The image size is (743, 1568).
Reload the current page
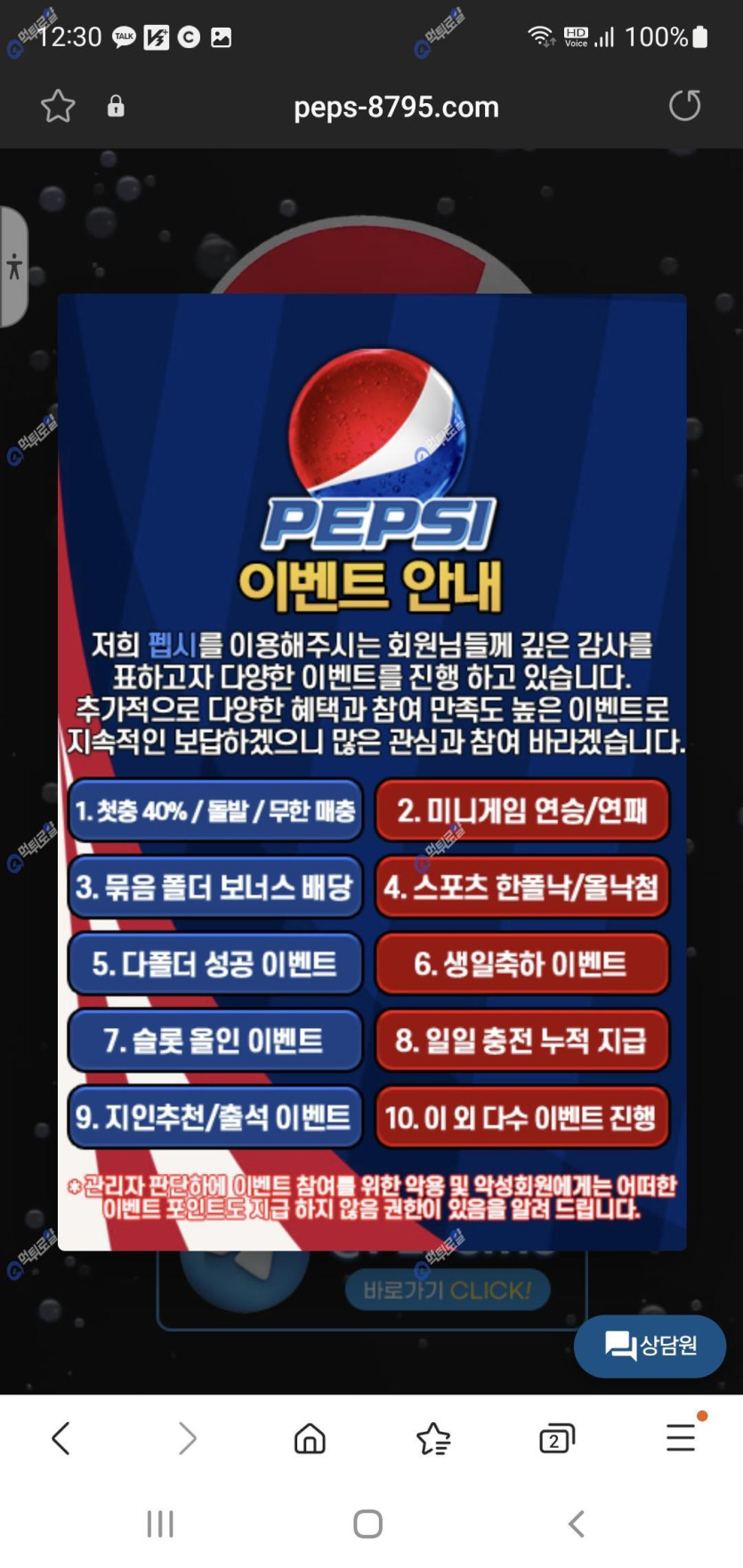pos(684,106)
